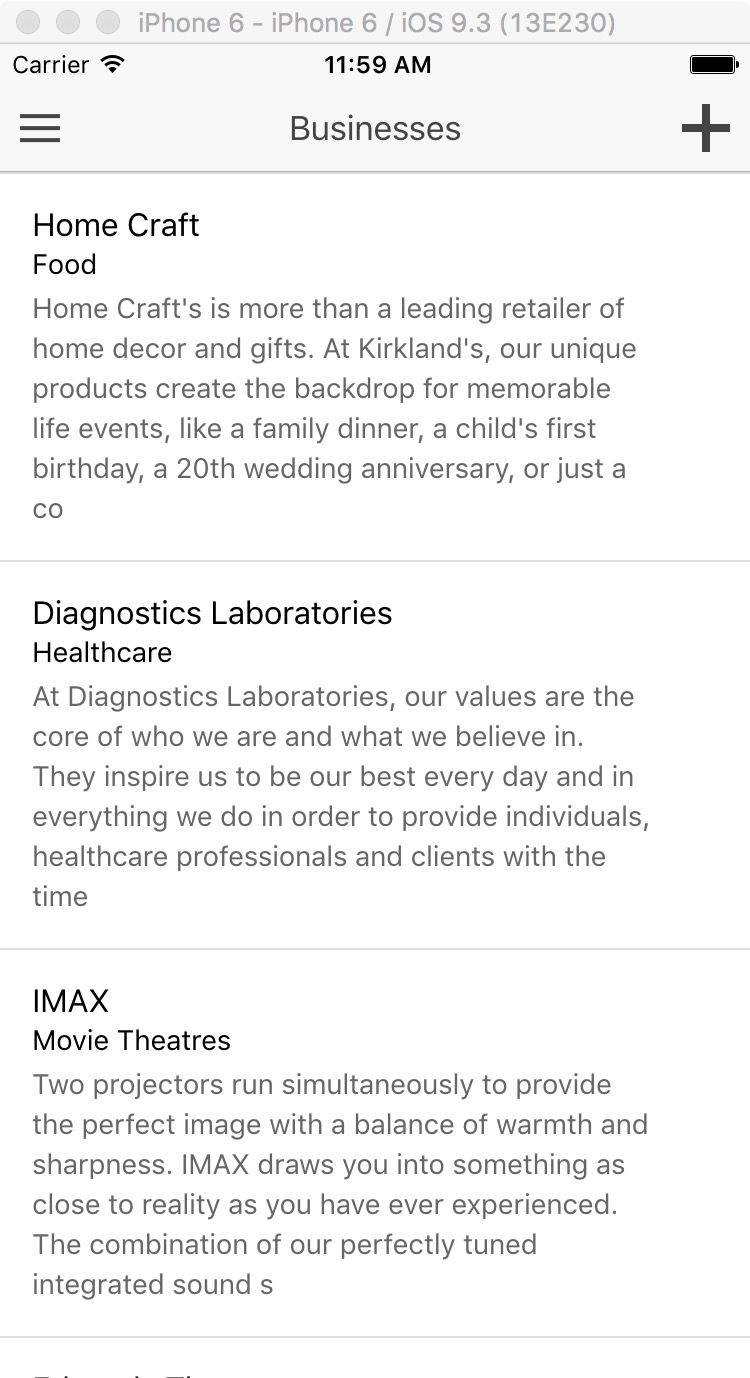The width and height of the screenshot is (750, 1378).
Task: View Diagnostics Laboratories details
Action: pos(375,755)
